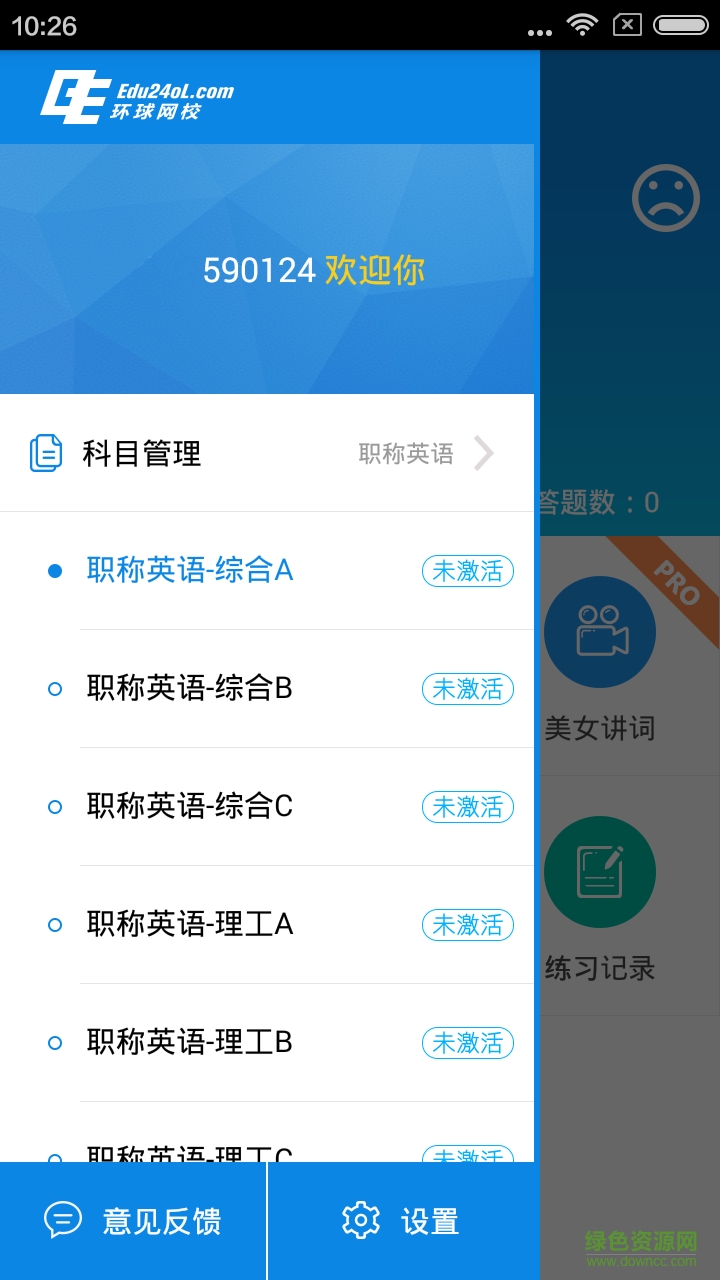The height and width of the screenshot is (1280, 720).
Task: Tap the 590124 欢迎你 welcome banner
Action: [x=315, y=270]
